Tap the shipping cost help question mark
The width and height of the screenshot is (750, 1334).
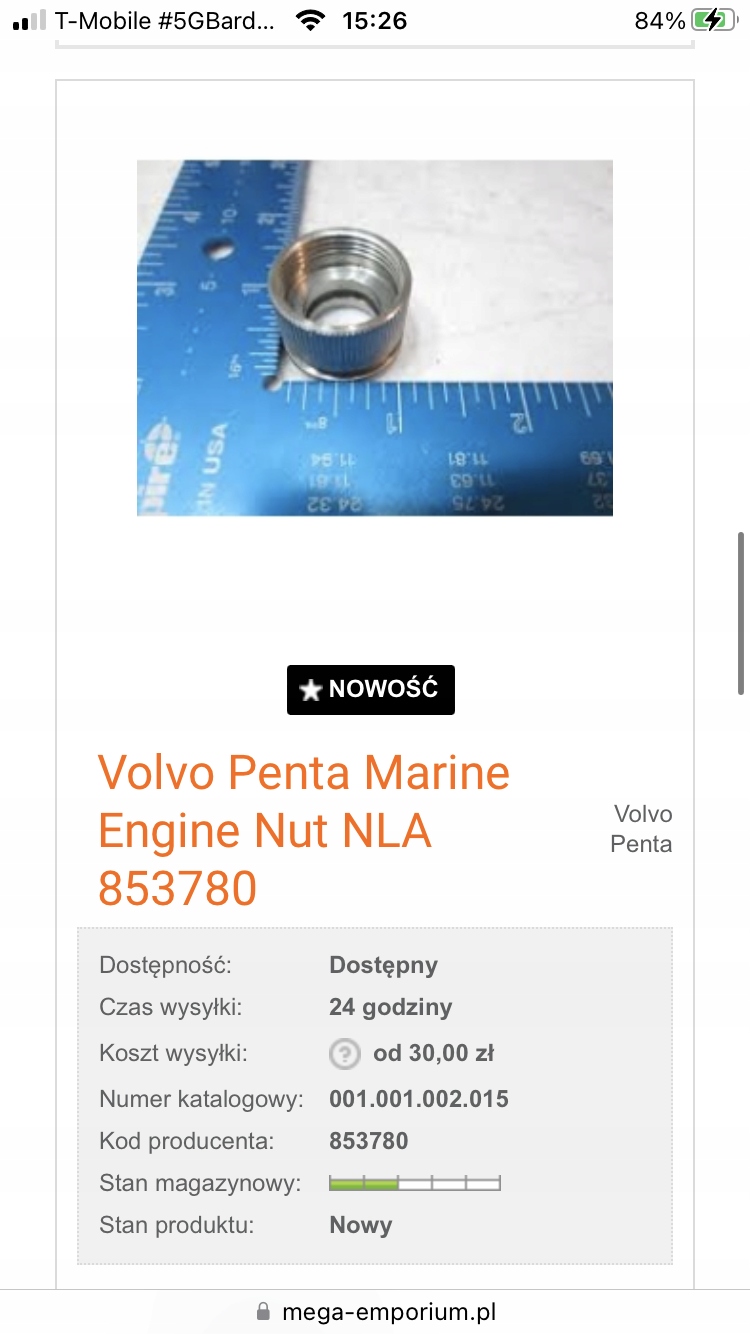coord(344,1053)
